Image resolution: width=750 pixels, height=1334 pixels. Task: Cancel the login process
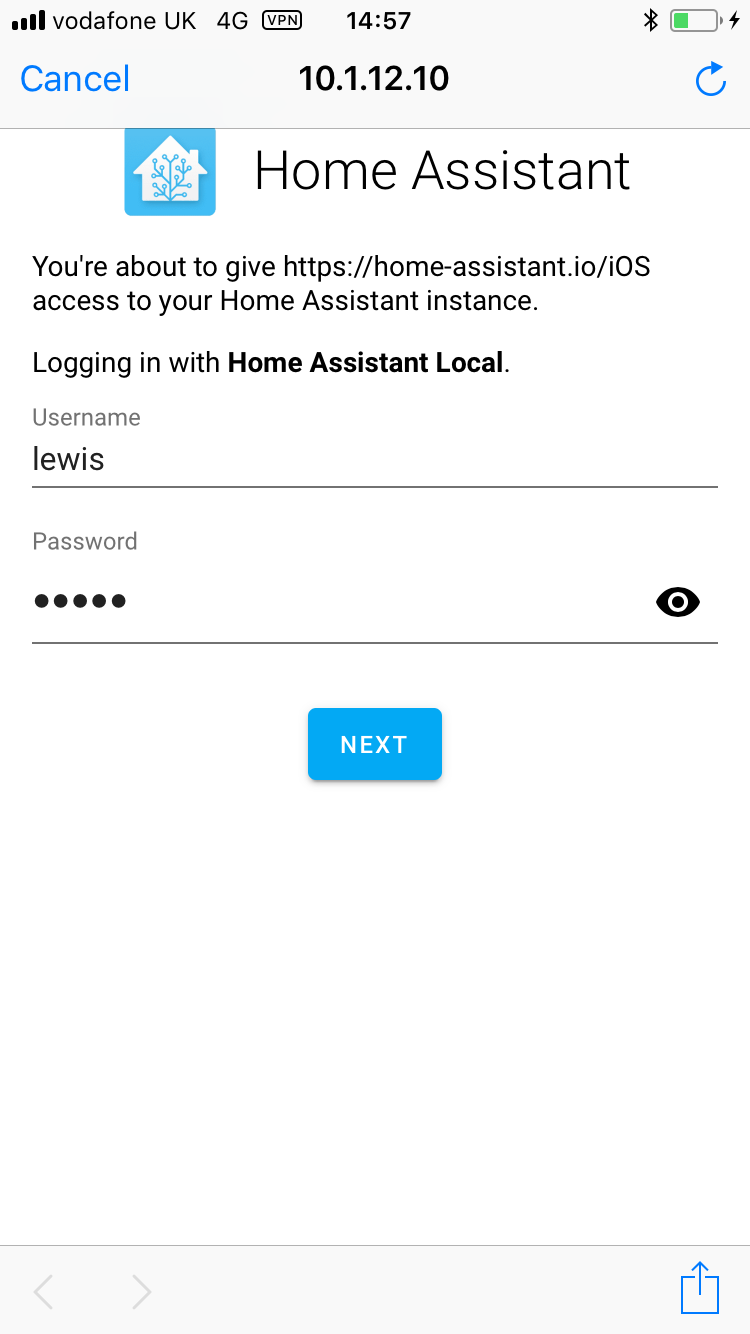point(74,79)
